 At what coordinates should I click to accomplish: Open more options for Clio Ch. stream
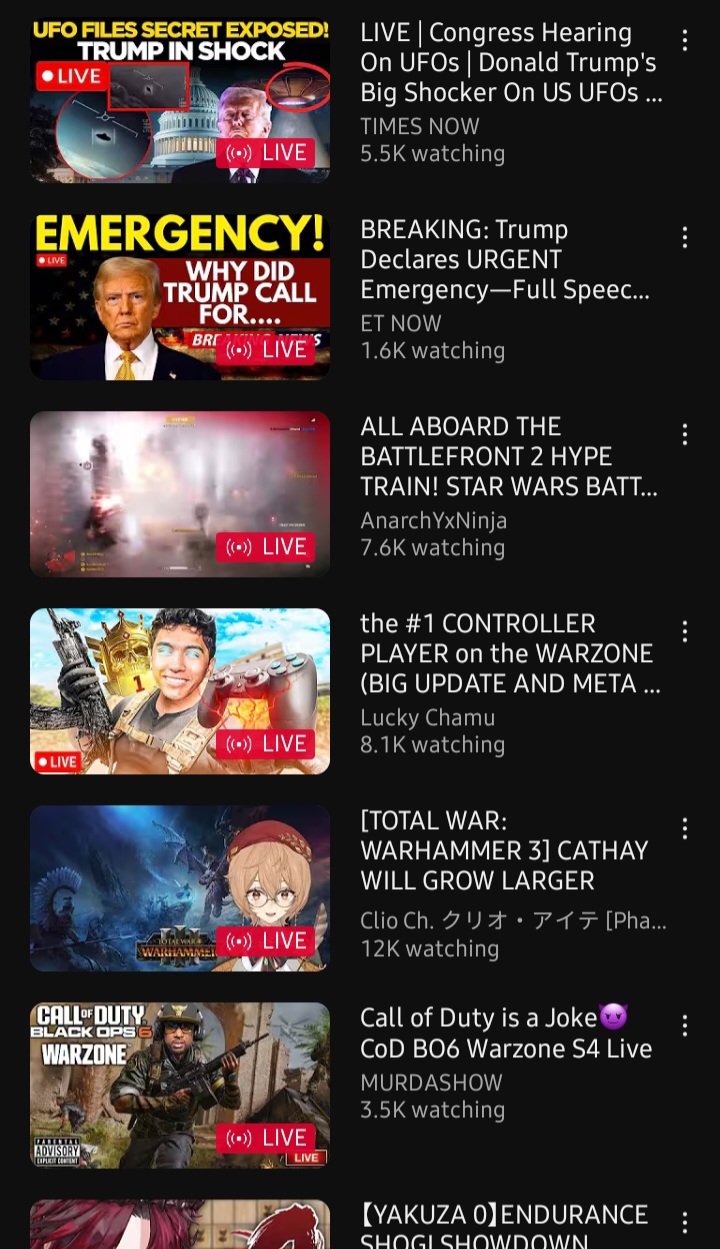(x=685, y=829)
